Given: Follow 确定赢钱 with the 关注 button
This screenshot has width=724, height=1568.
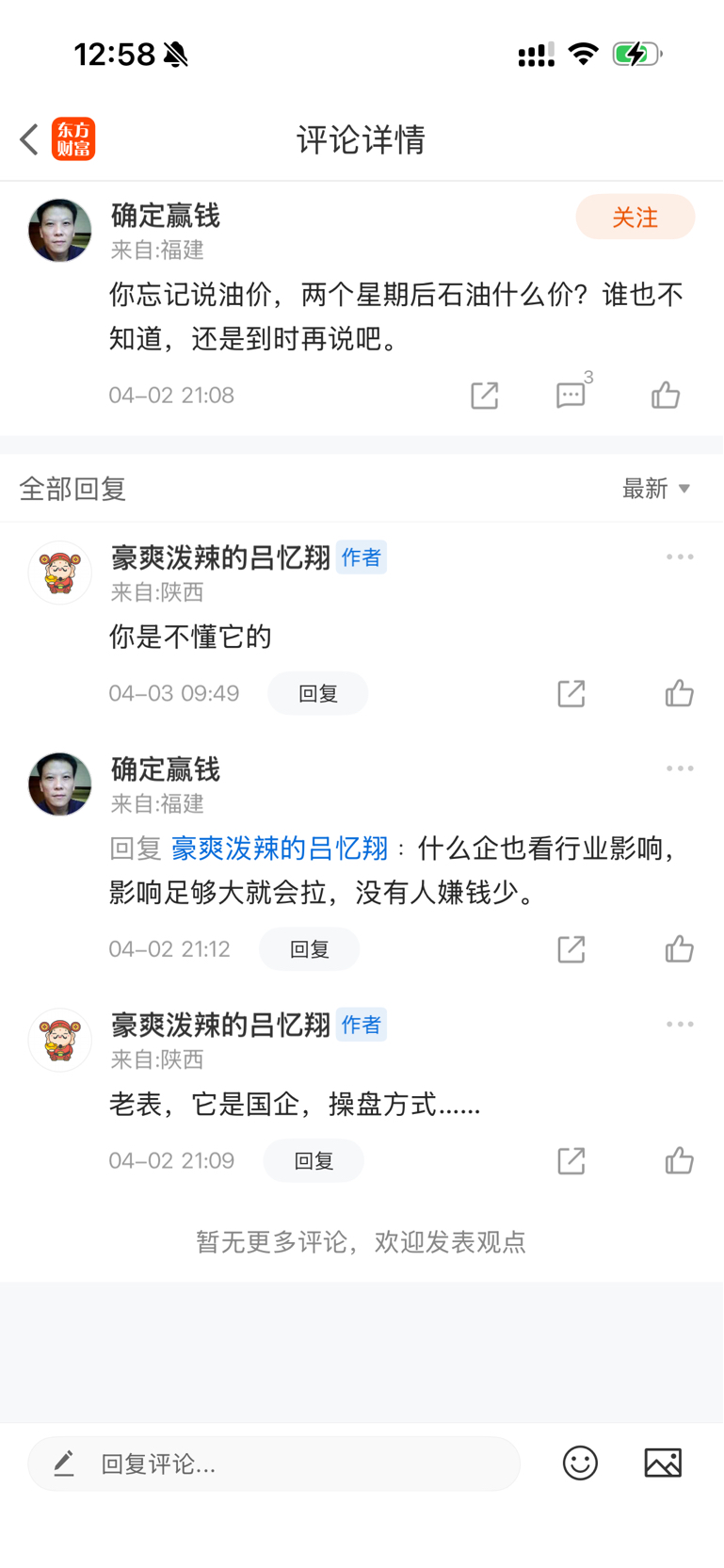Looking at the screenshot, I should (x=635, y=218).
